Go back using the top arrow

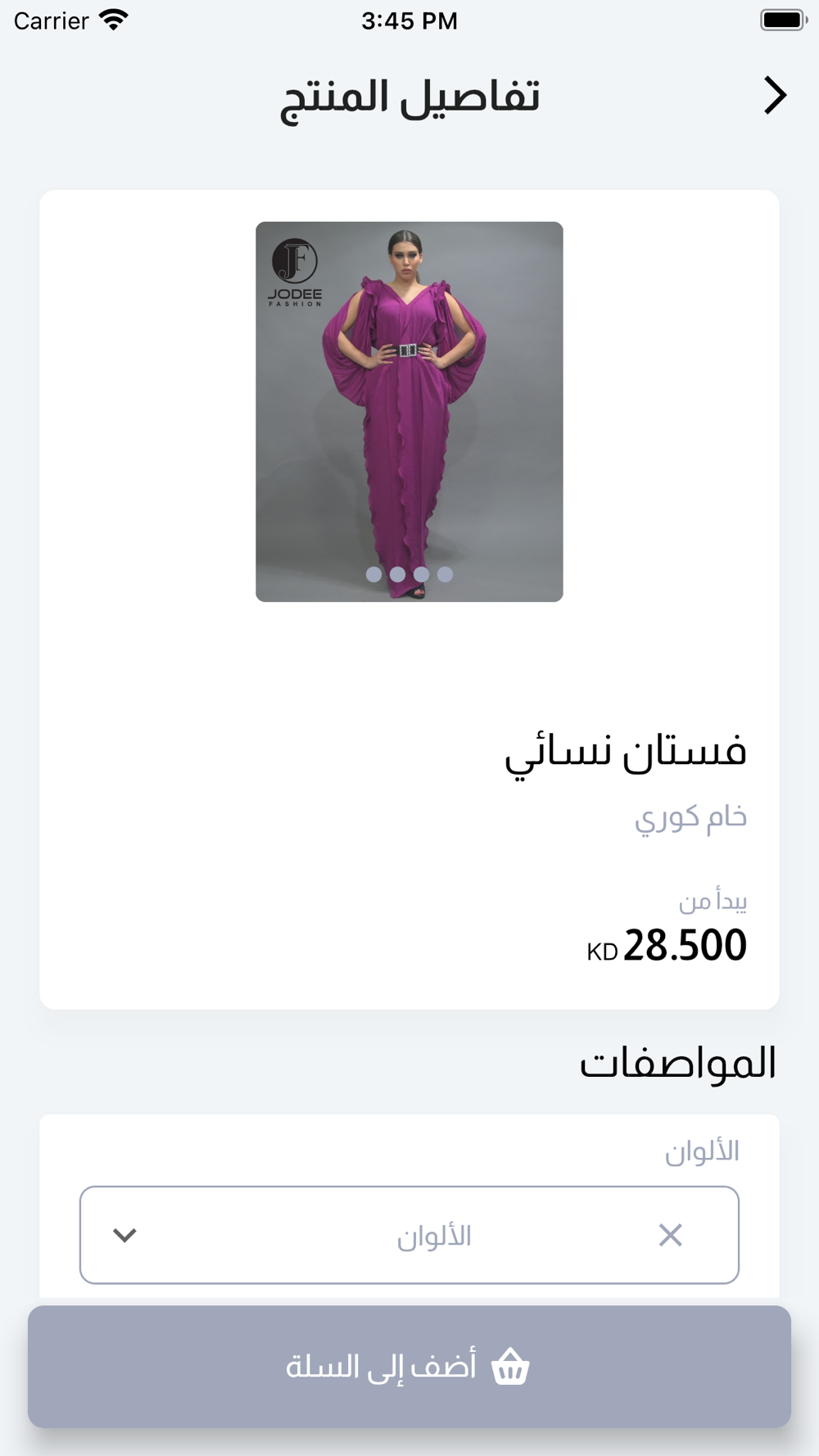(775, 96)
